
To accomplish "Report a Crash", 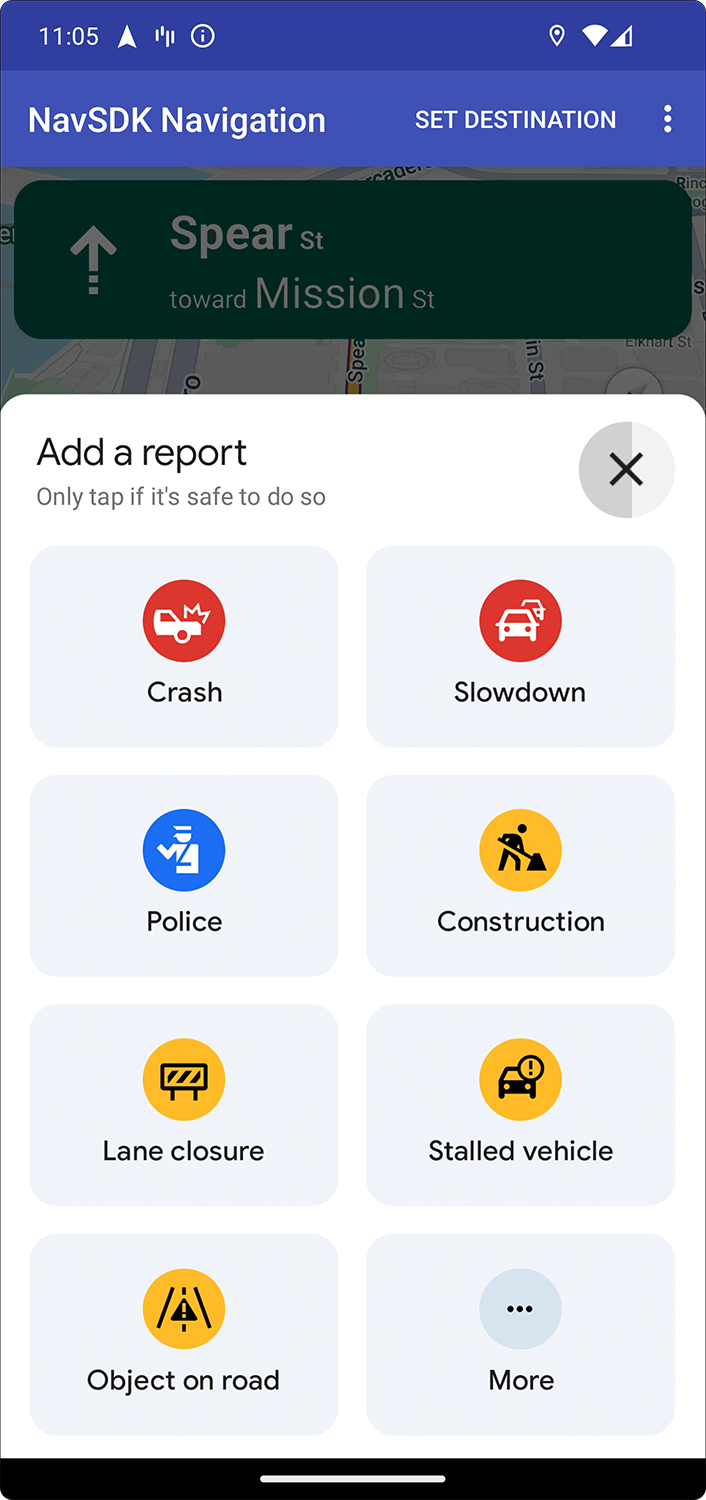I will (x=184, y=646).
